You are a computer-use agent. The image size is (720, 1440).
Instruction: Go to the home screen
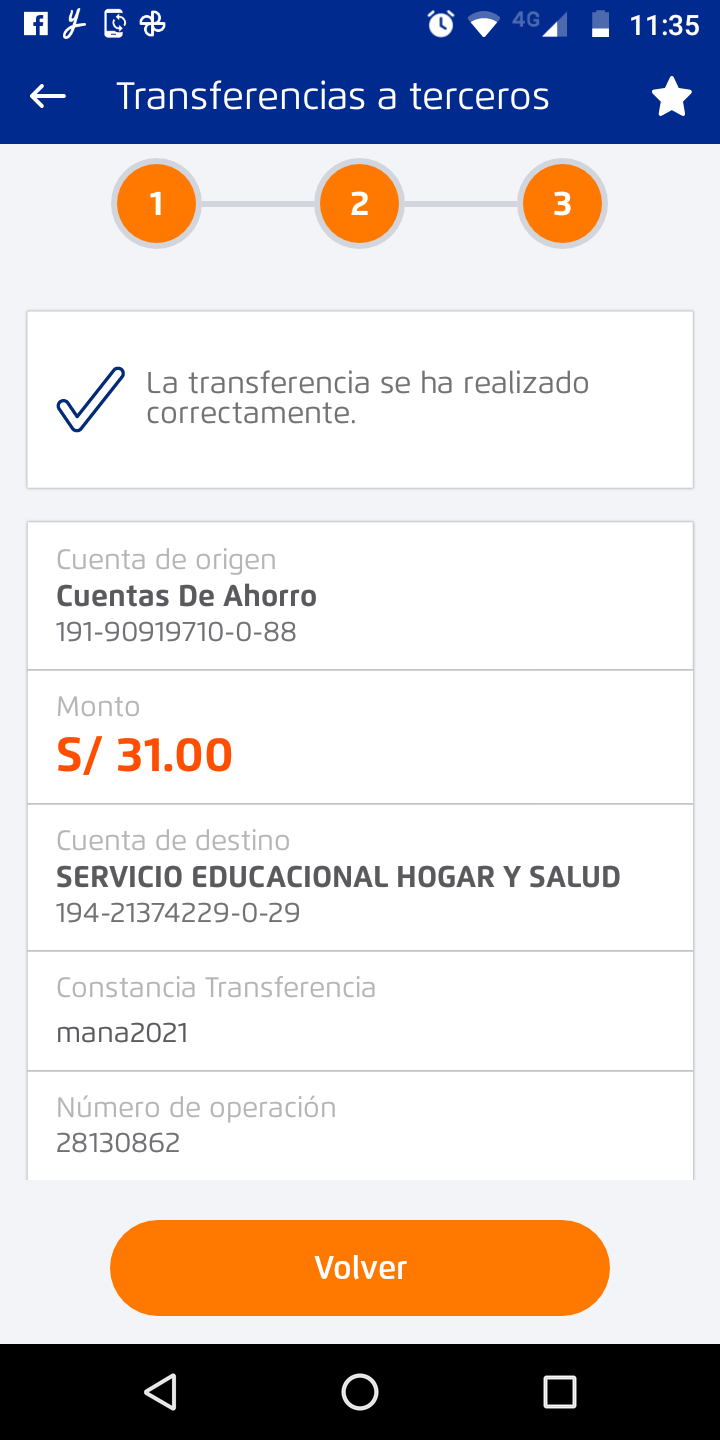click(x=360, y=1391)
